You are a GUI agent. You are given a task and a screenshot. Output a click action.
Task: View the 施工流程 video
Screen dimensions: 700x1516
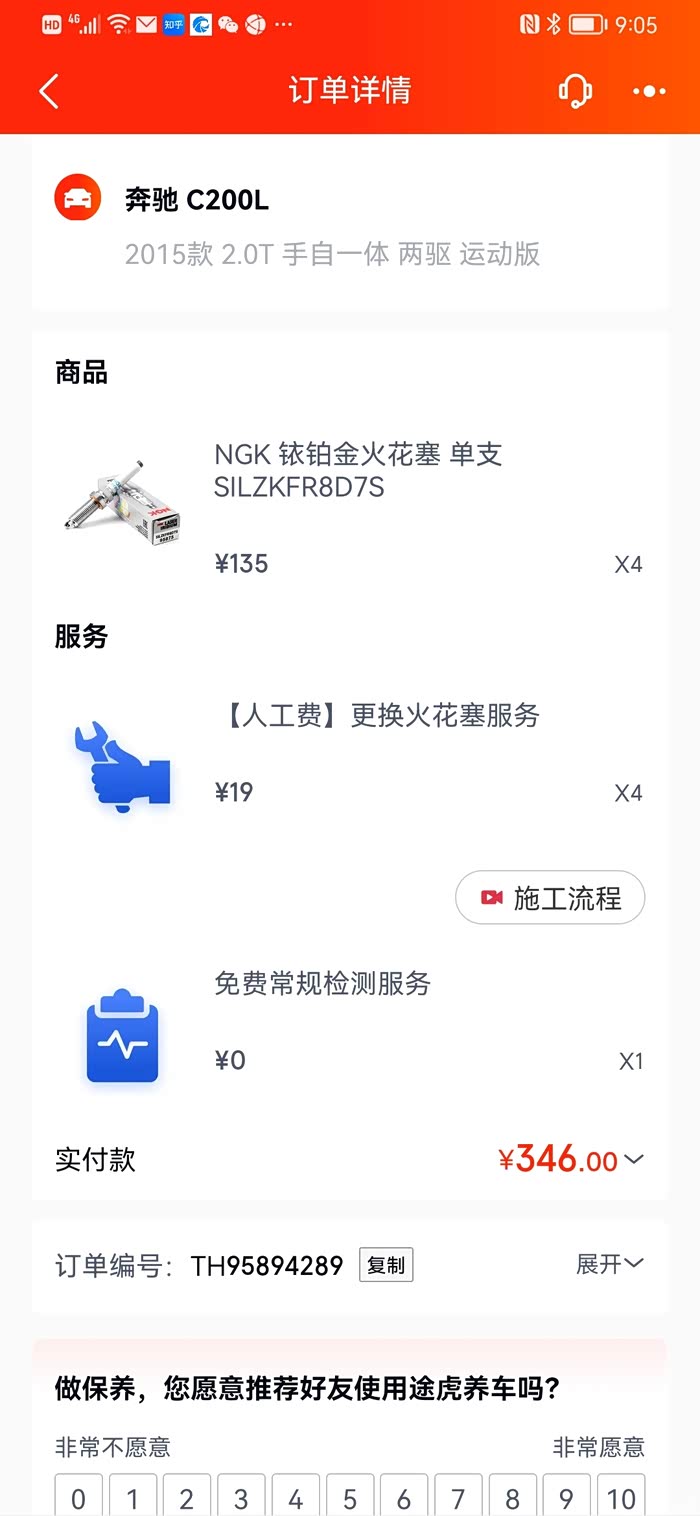(550, 898)
